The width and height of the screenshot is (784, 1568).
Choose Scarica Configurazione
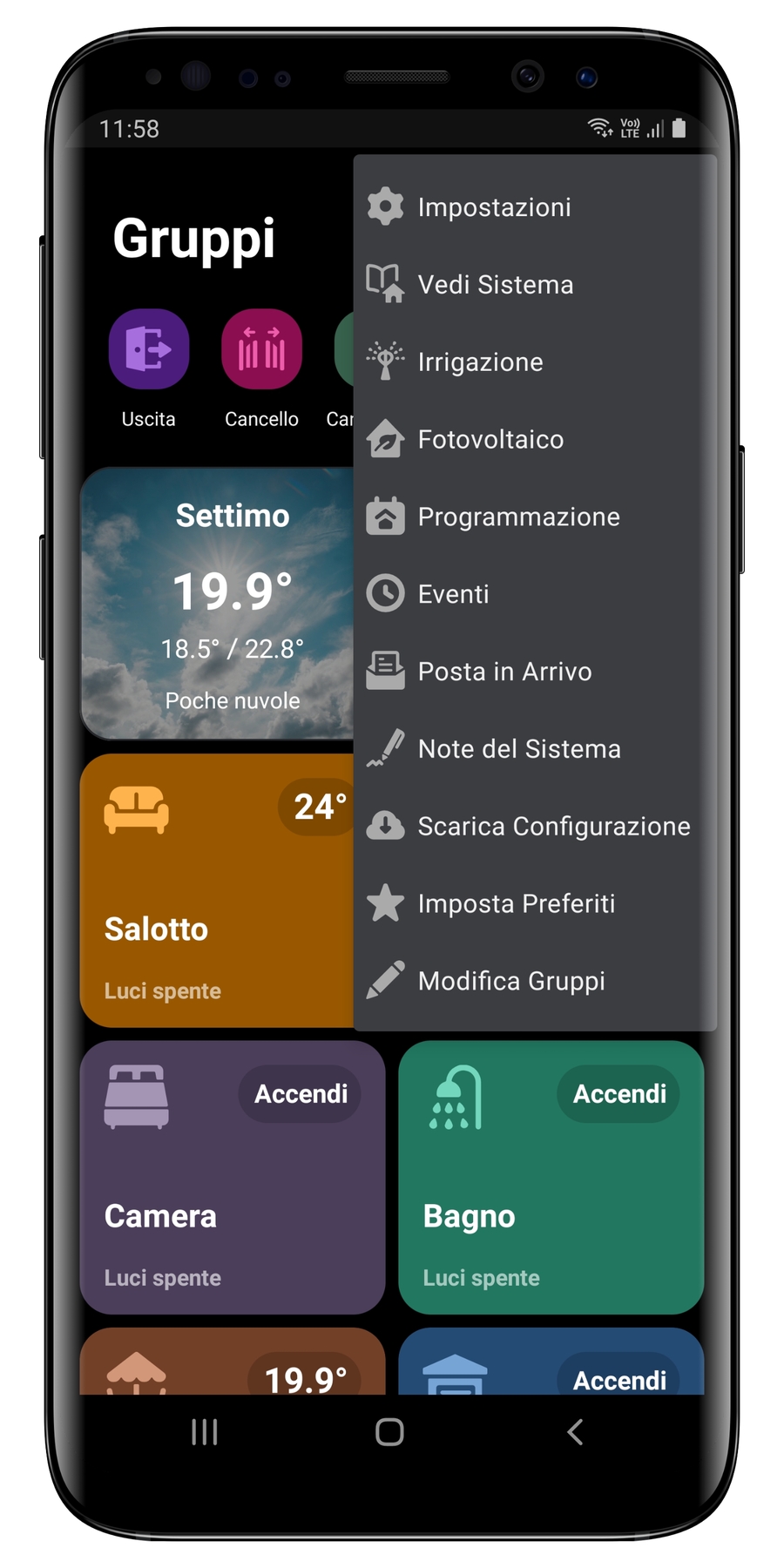[x=553, y=827]
